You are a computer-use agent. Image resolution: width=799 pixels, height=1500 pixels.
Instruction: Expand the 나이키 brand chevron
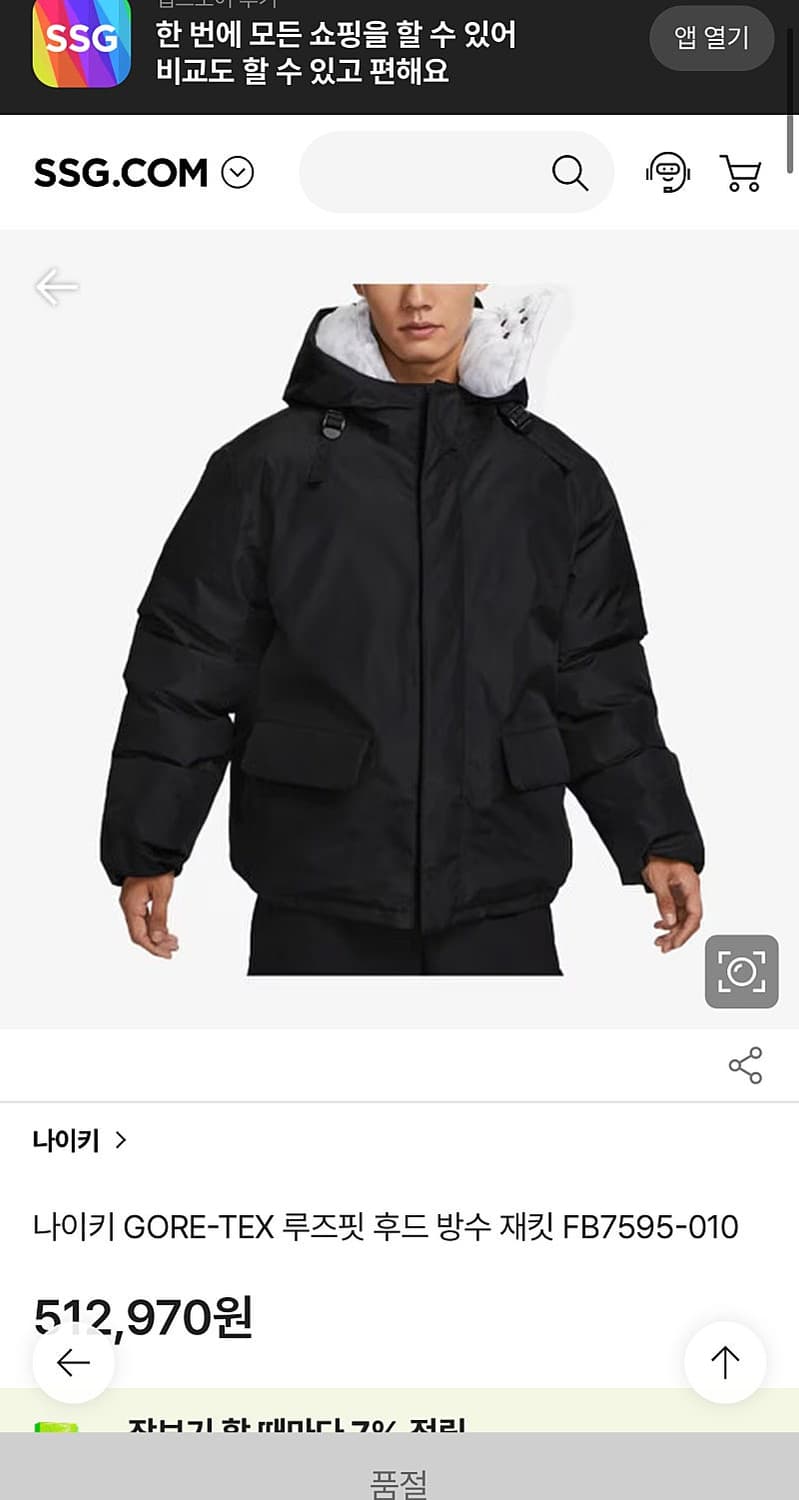click(122, 1139)
